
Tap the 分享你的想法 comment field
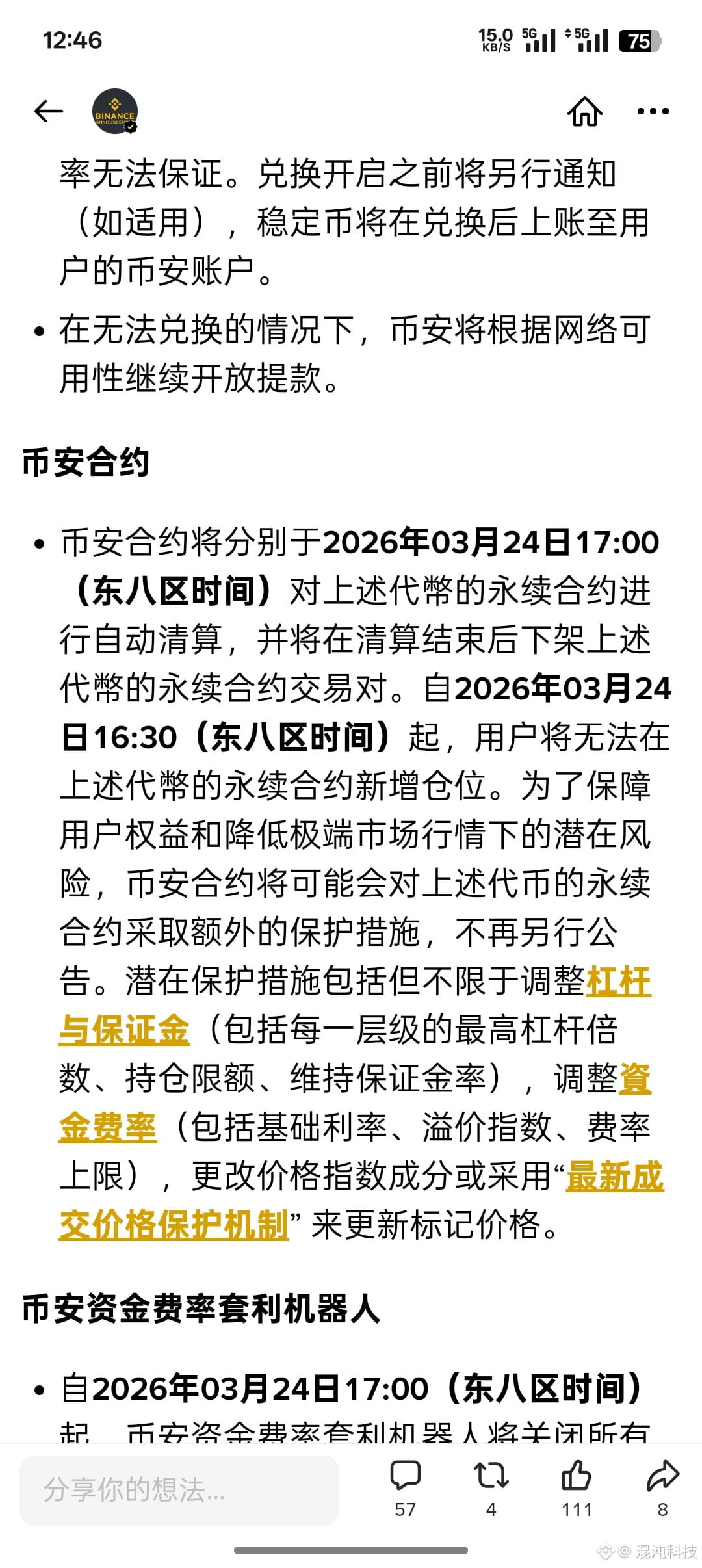click(179, 1490)
